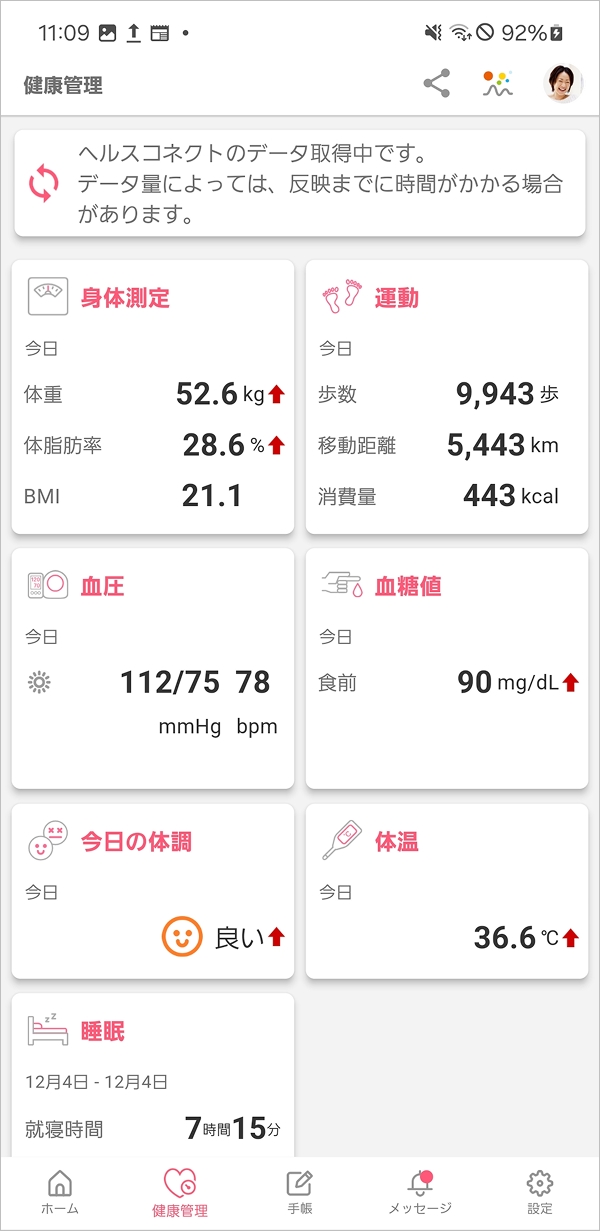Select the 健康管理 tab
The width and height of the screenshot is (600, 1231).
coord(180,1193)
